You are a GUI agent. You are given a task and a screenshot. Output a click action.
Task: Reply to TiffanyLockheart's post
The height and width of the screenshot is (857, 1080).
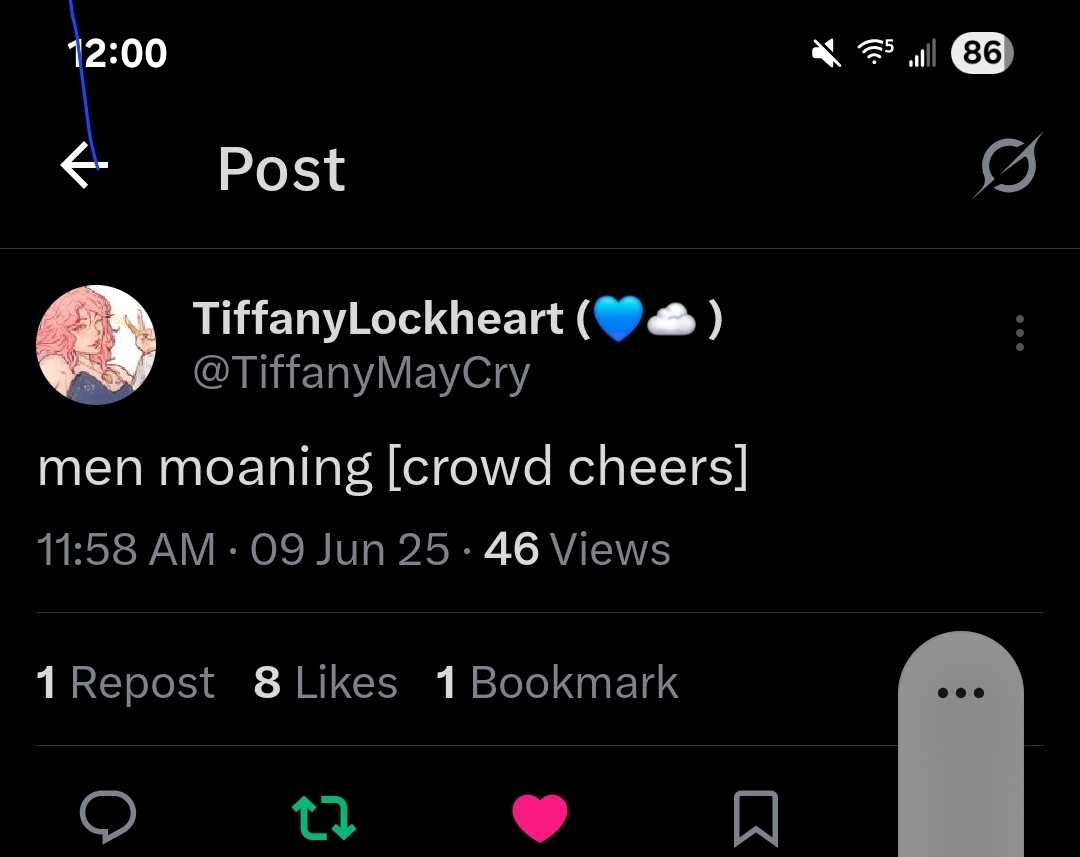tap(108, 817)
